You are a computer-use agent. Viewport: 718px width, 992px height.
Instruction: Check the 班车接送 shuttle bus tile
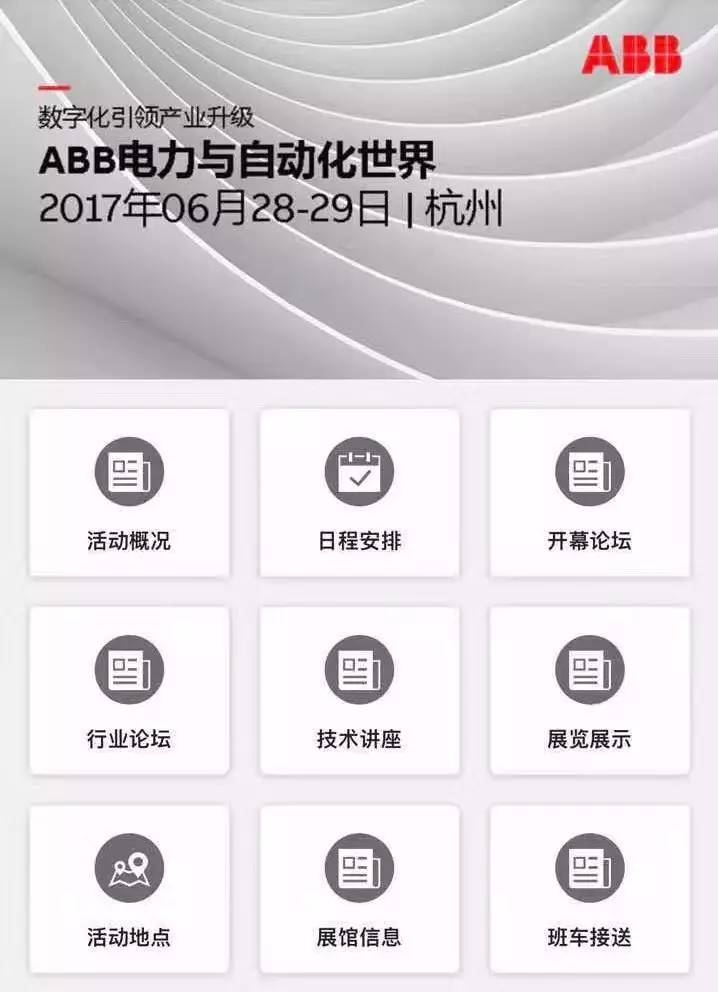tap(589, 888)
